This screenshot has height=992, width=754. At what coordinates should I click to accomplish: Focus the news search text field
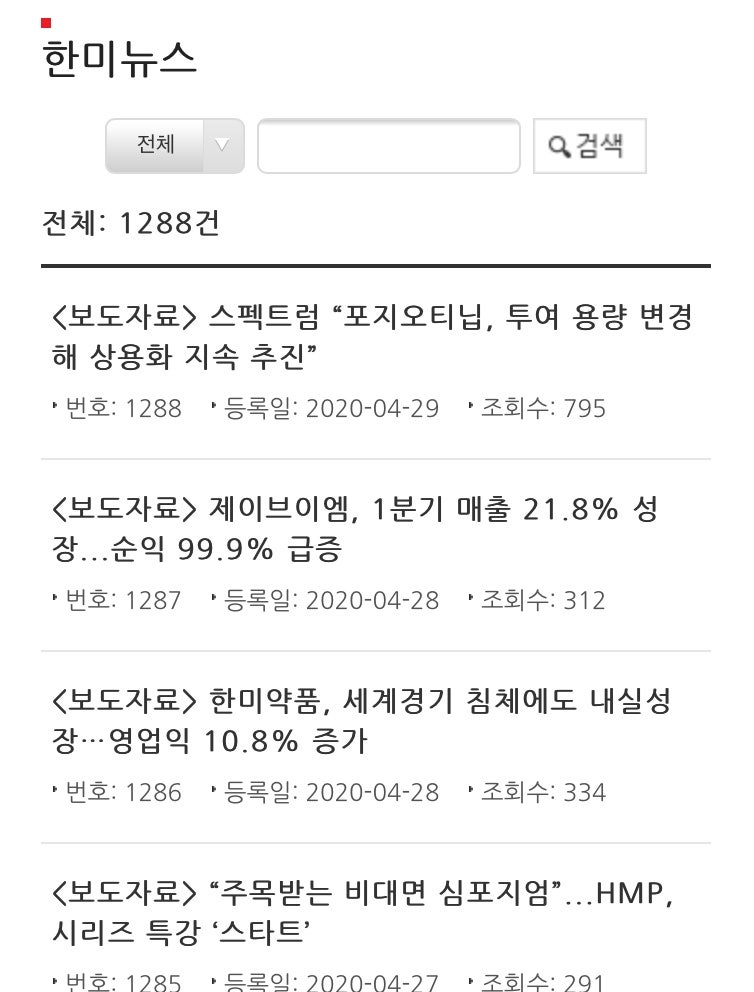388,146
